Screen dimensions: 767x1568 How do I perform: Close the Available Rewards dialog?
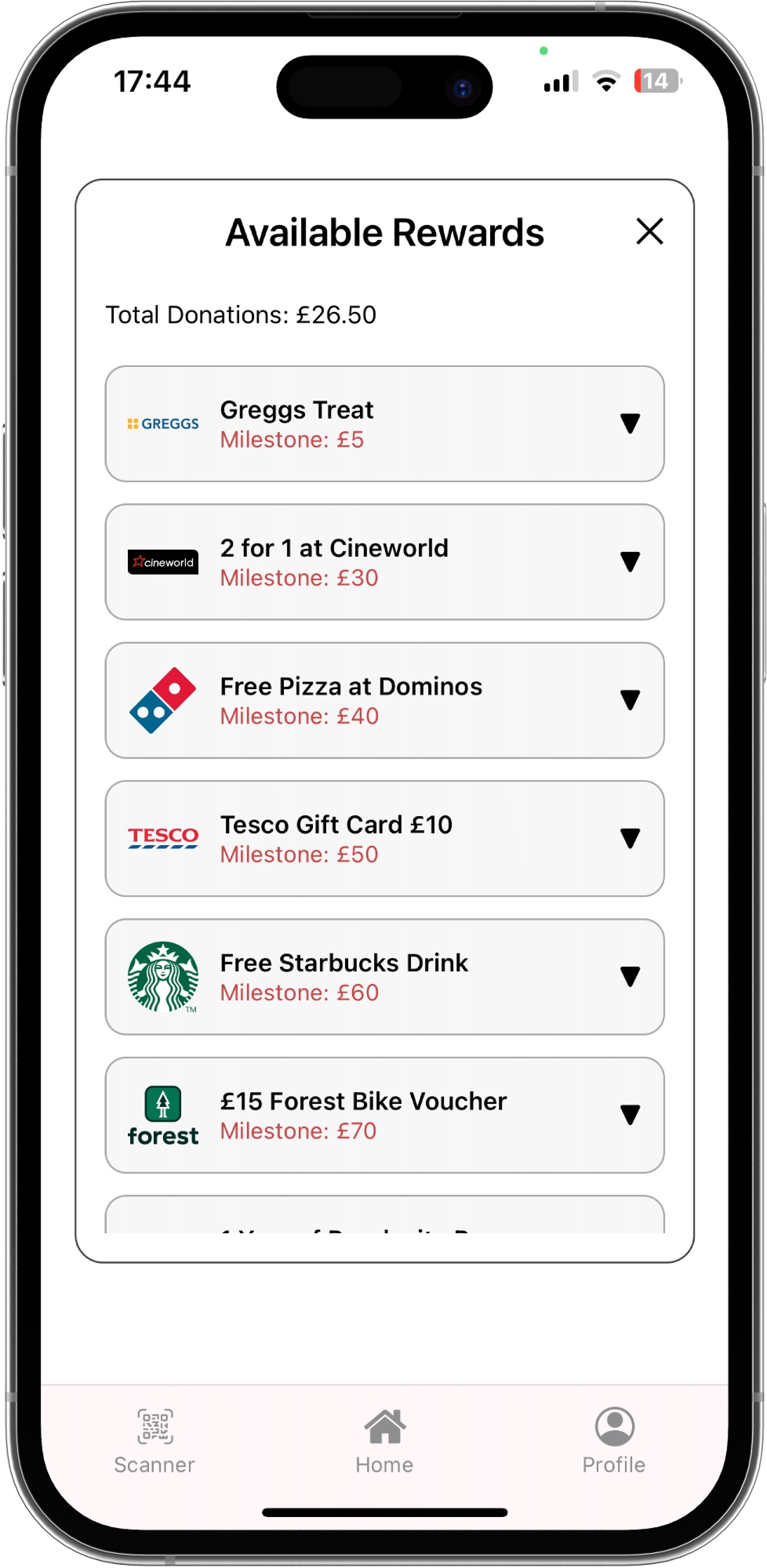click(649, 231)
